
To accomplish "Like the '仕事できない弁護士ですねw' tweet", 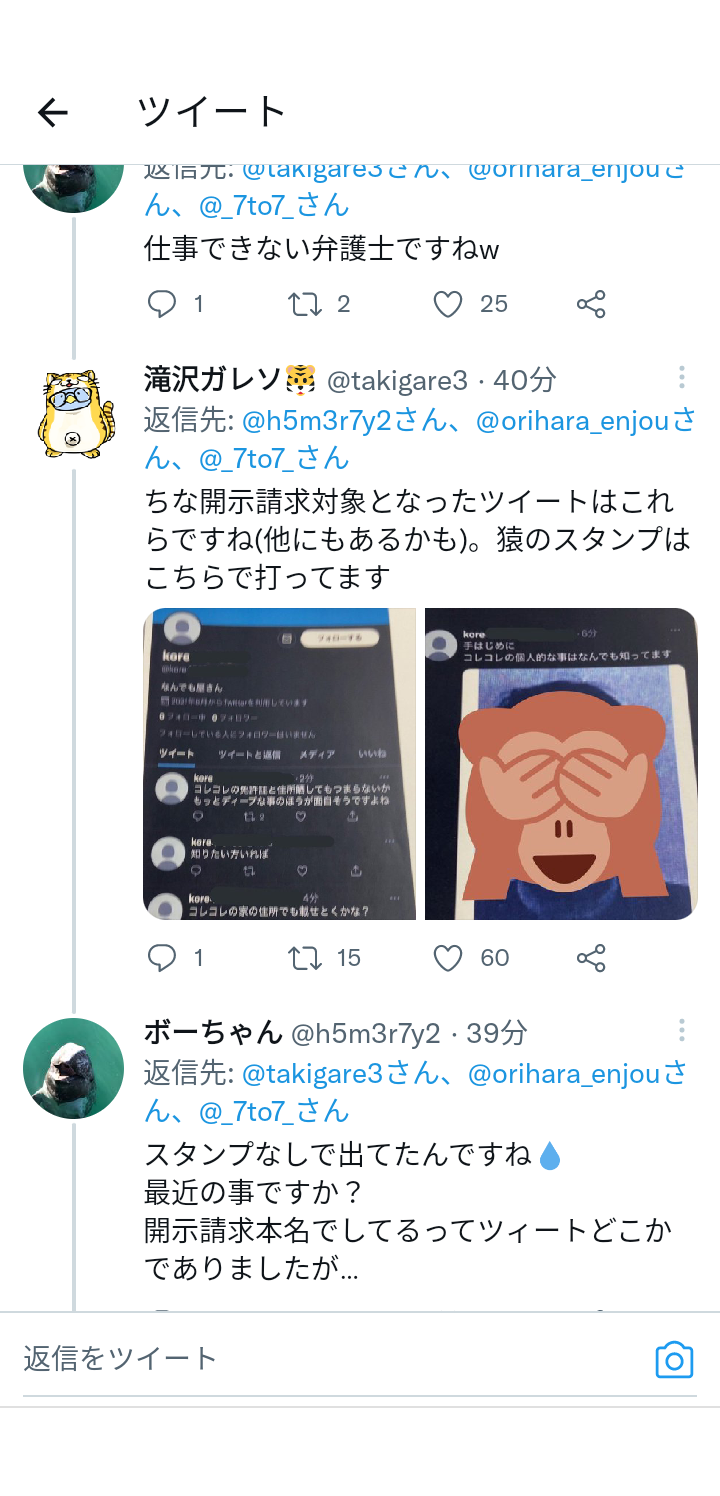I will (x=448, y=304).
